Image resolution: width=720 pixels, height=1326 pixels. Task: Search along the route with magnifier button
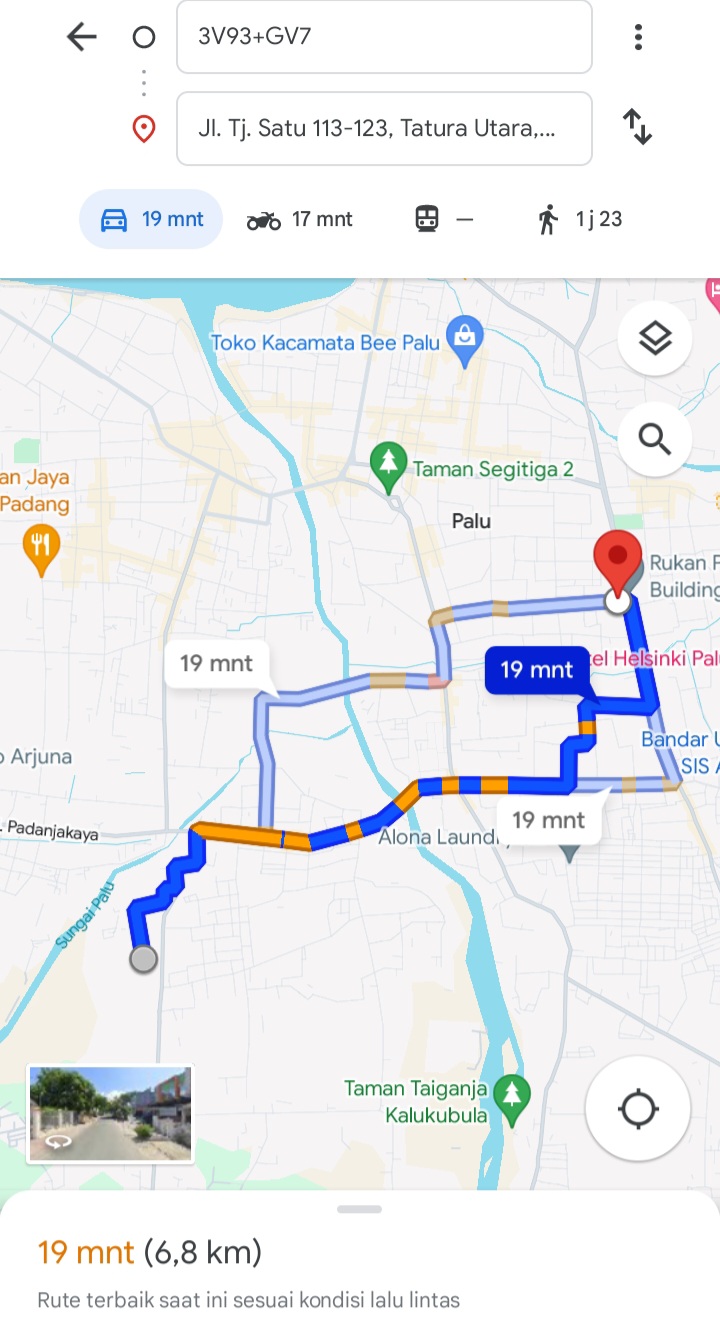[x=655, y=438]
